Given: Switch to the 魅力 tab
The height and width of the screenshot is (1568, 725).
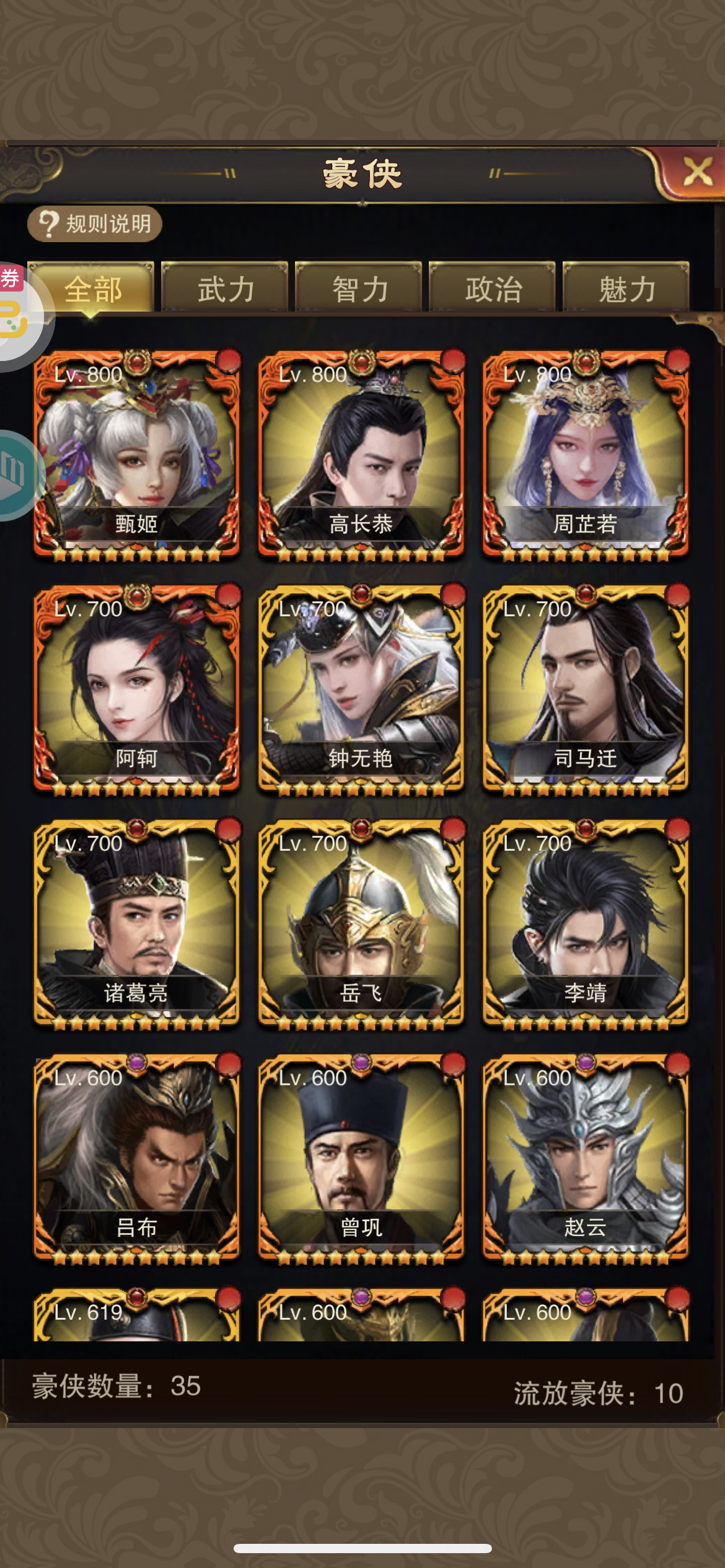Looking at the screenshot, I should point(626,289).
